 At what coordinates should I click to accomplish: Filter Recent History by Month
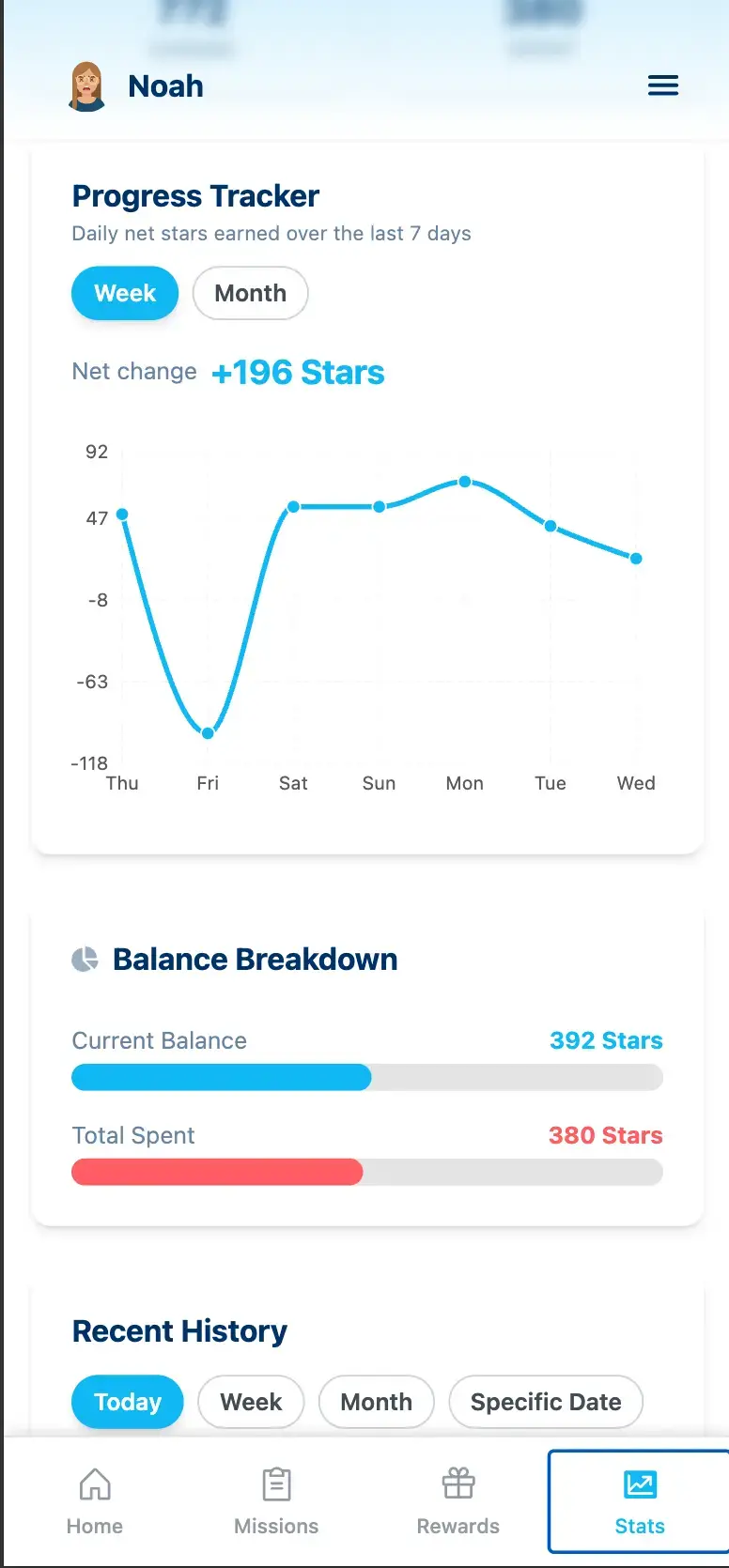pos(376,1402)
